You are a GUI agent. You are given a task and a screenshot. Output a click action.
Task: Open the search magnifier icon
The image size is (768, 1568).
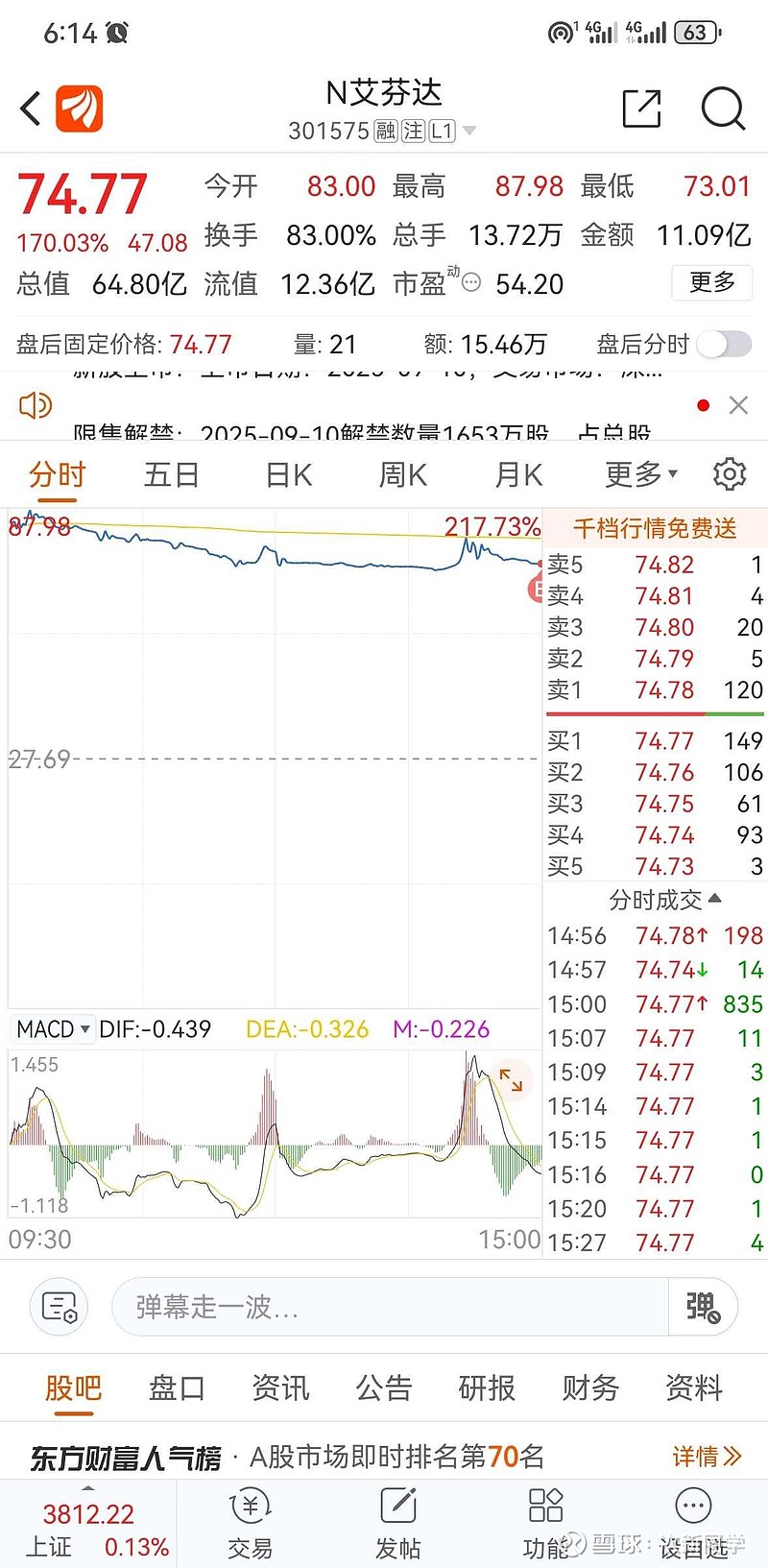tap(723, 109)
